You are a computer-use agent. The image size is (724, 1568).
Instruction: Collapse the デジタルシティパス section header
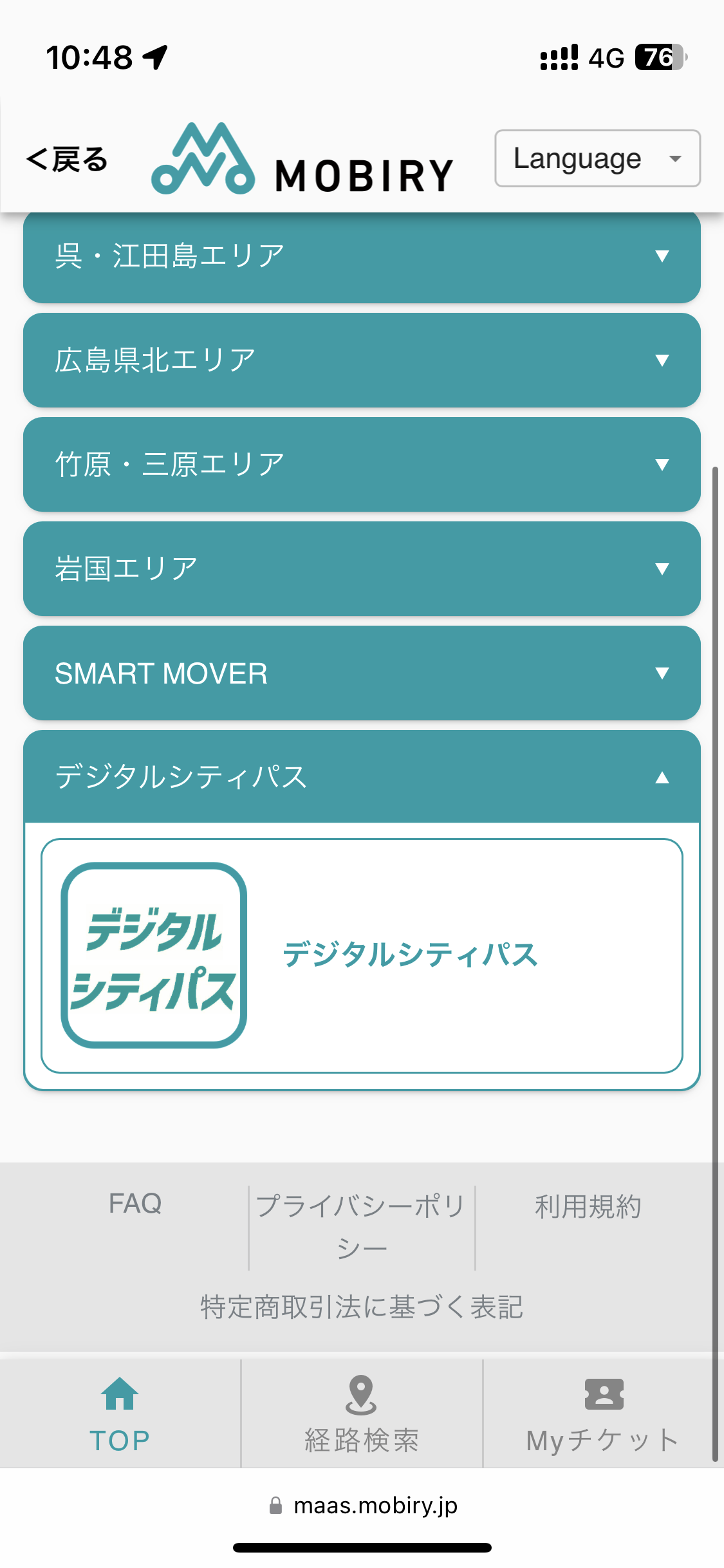point(362,777)
